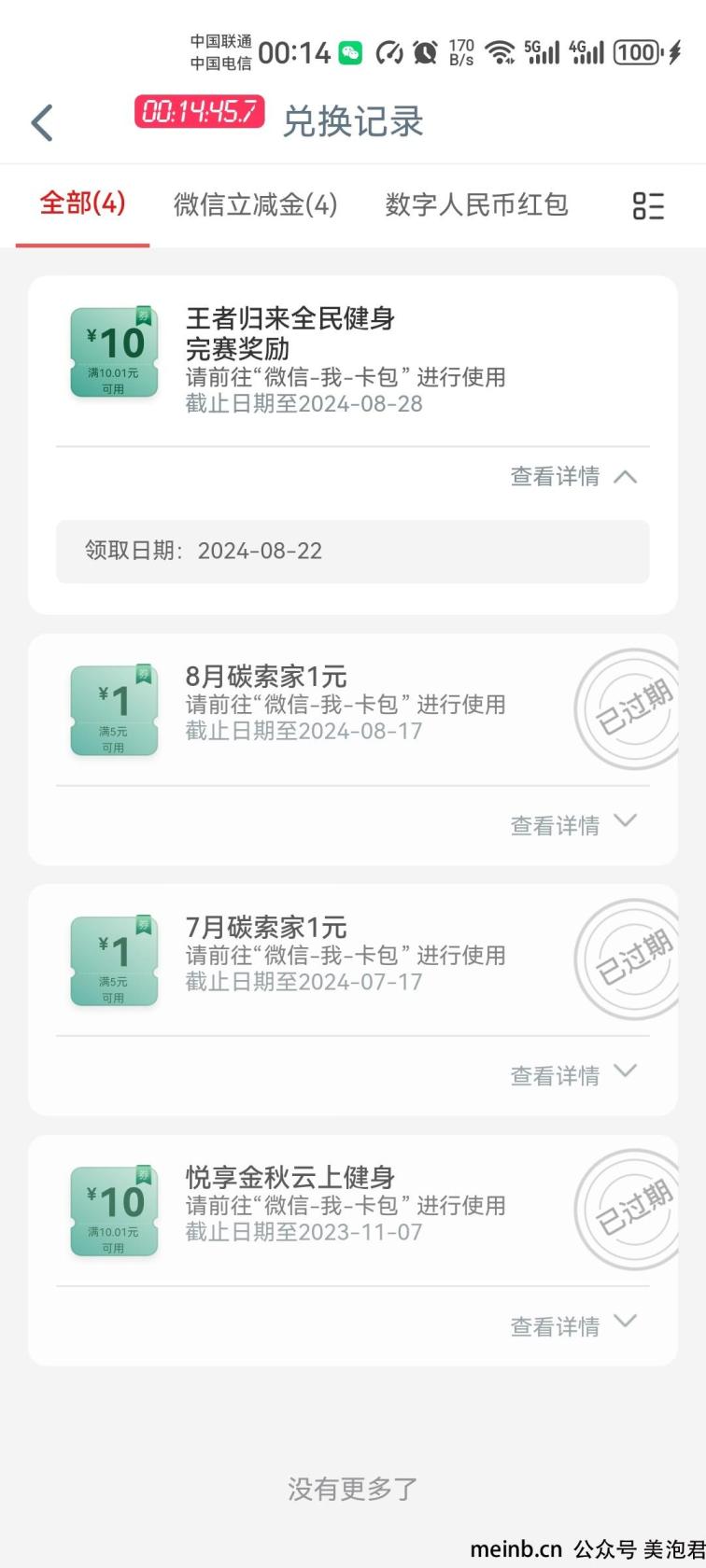This screenshot has height=1568, width=706.
Task: Open the category list icon beside tabs
Action: 648,205
